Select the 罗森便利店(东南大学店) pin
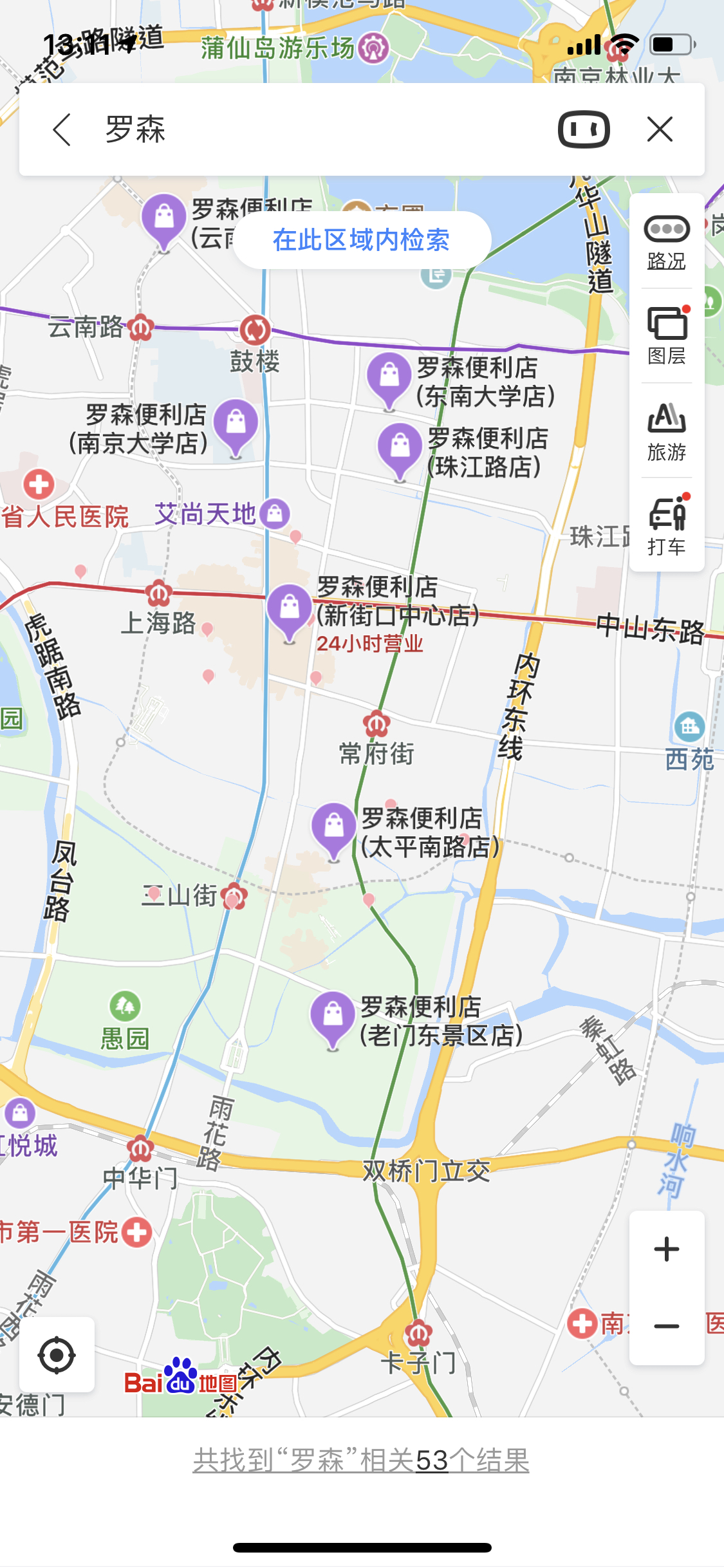The width and height of the screenshot is (724, 1568). click(389, 380)
